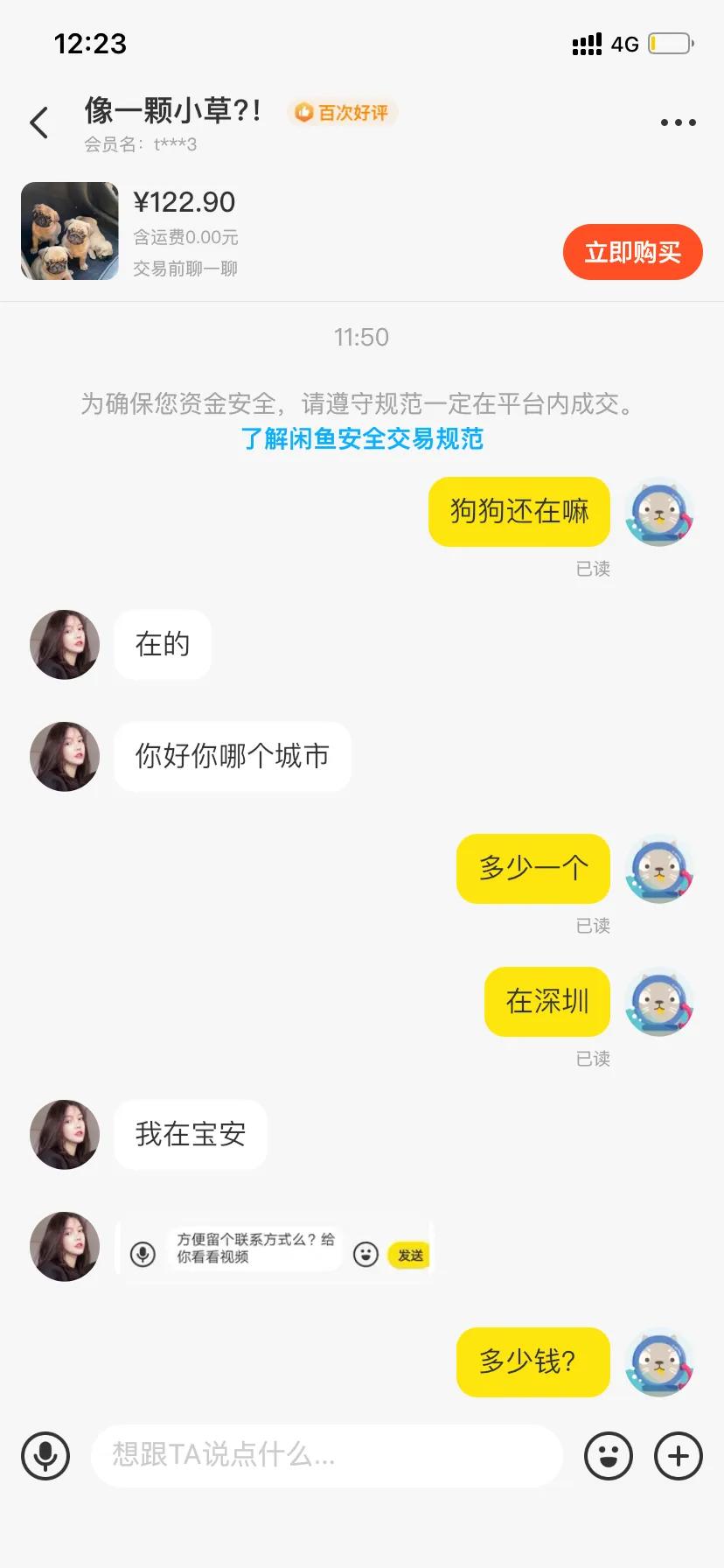This screenshot has height=1568, width=724.
Task: Tap the seller's avatar next to 在的
Action: click(64, 645)
